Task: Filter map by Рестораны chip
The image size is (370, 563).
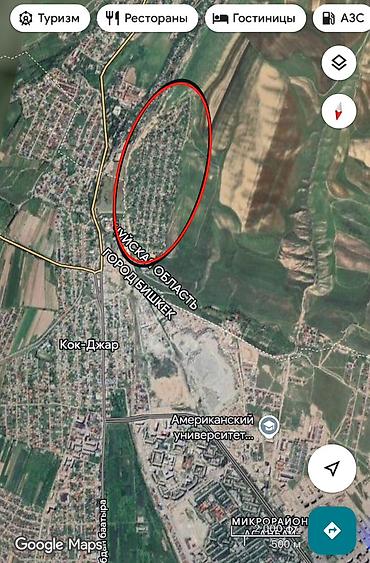Action: [147, 18]
